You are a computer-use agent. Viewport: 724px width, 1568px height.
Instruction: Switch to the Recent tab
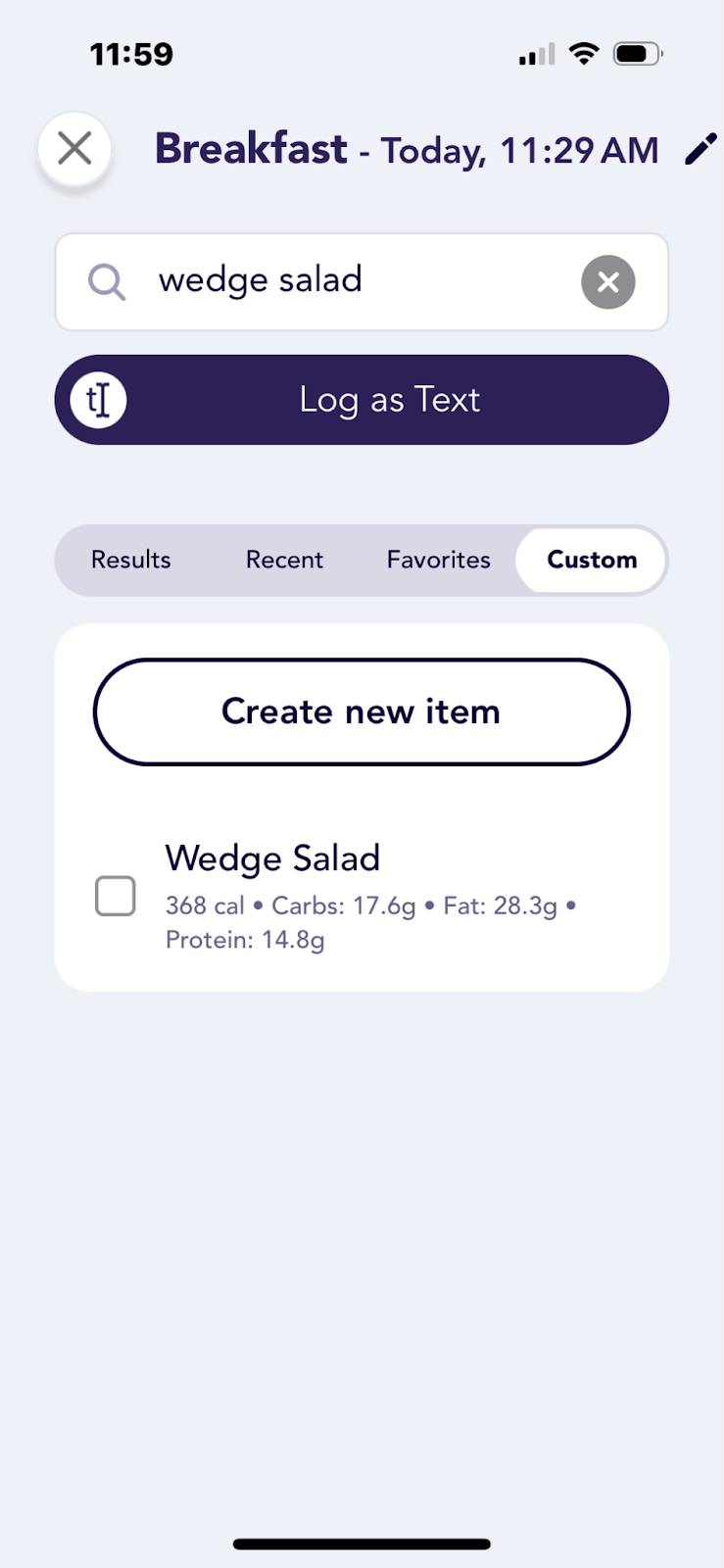284,560
